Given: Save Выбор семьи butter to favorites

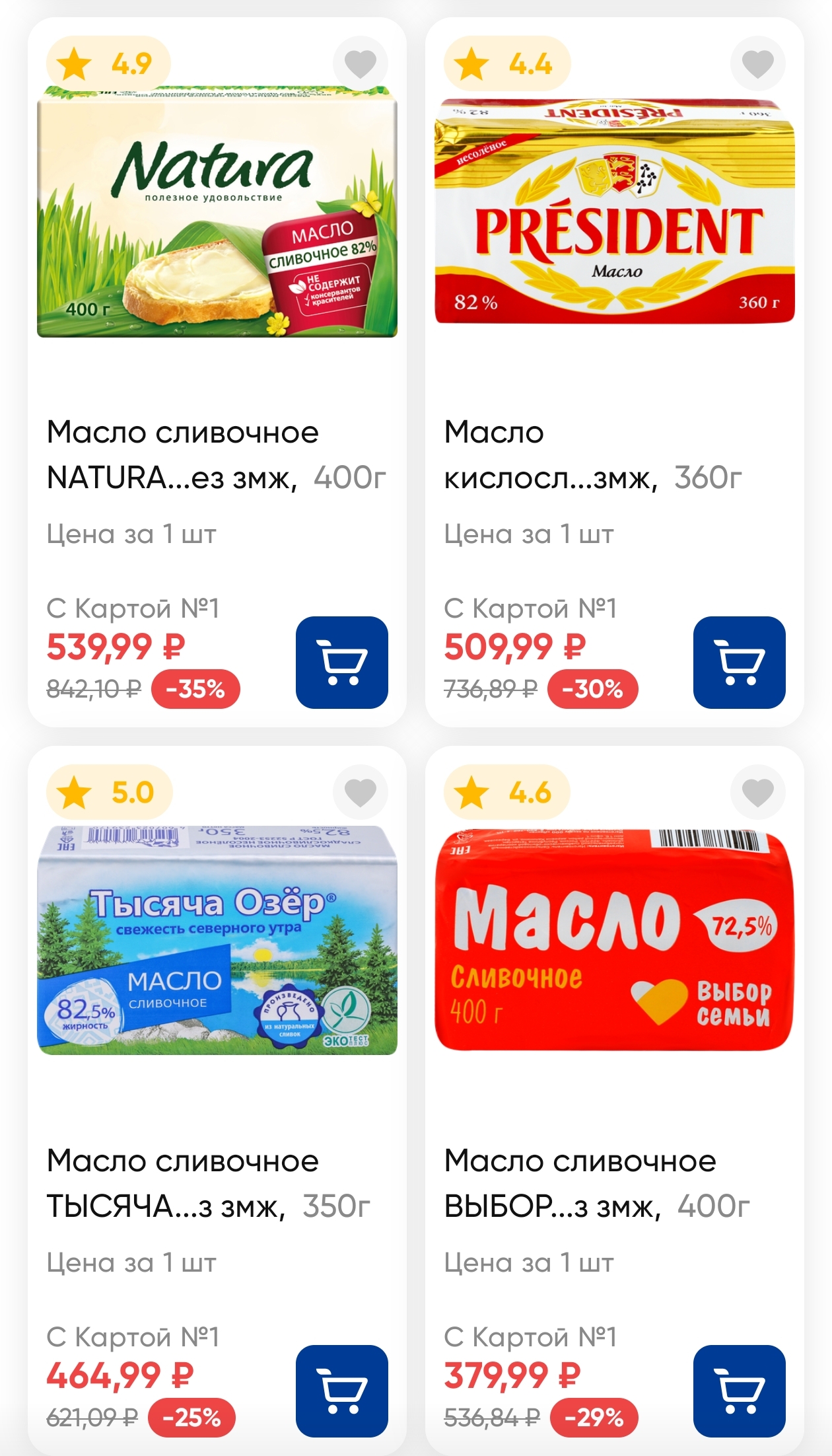Looking at the screenshot, I should coord(758,792).
